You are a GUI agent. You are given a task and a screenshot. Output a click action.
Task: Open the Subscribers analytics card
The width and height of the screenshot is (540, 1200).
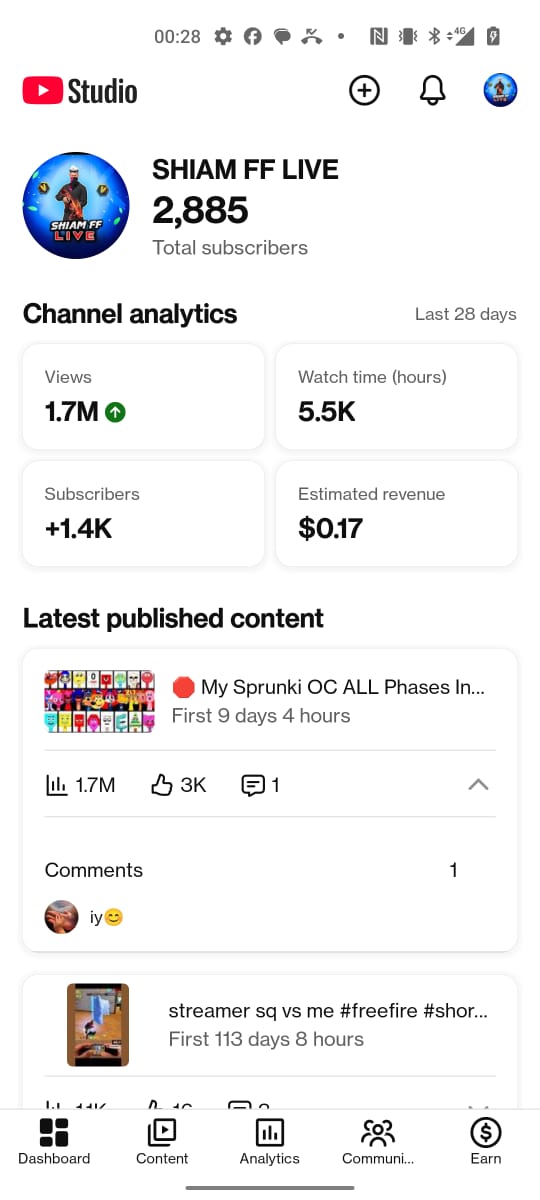[143, 514]
